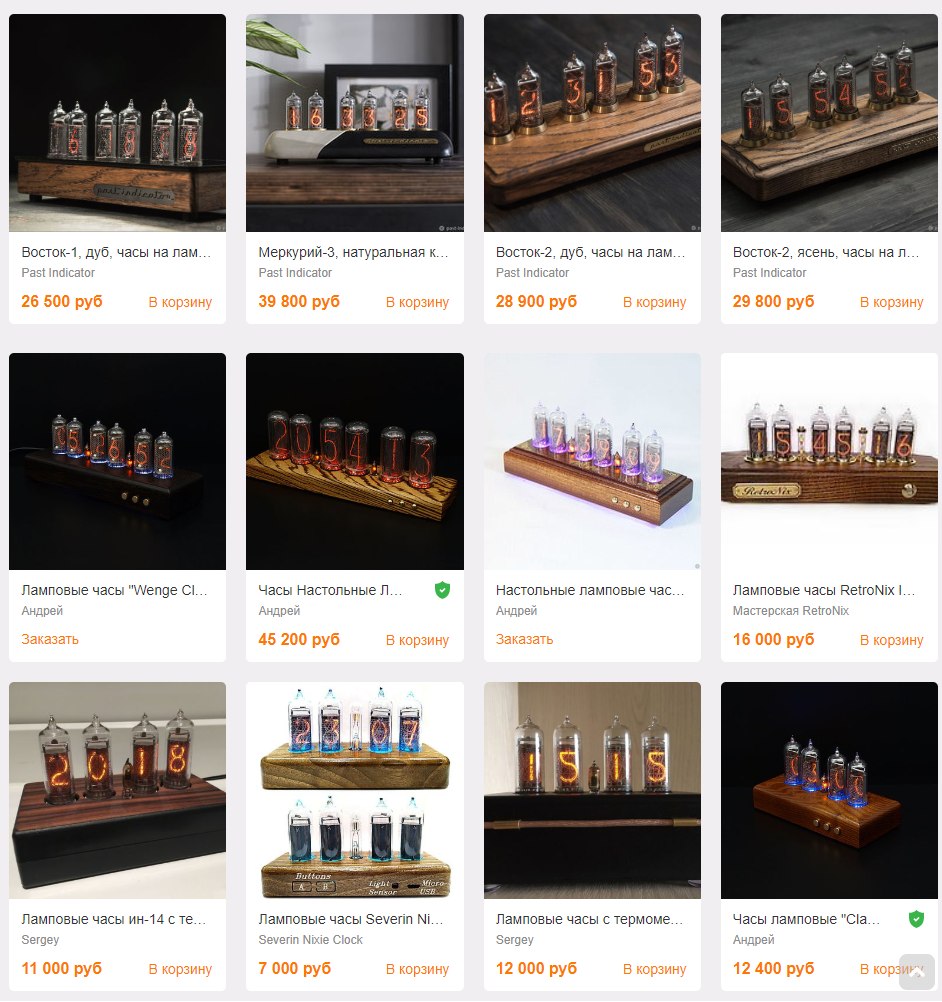
Task: Add Восток-1 дуб clock to cart
Action: pyautogui.click(x=180, y=302)
